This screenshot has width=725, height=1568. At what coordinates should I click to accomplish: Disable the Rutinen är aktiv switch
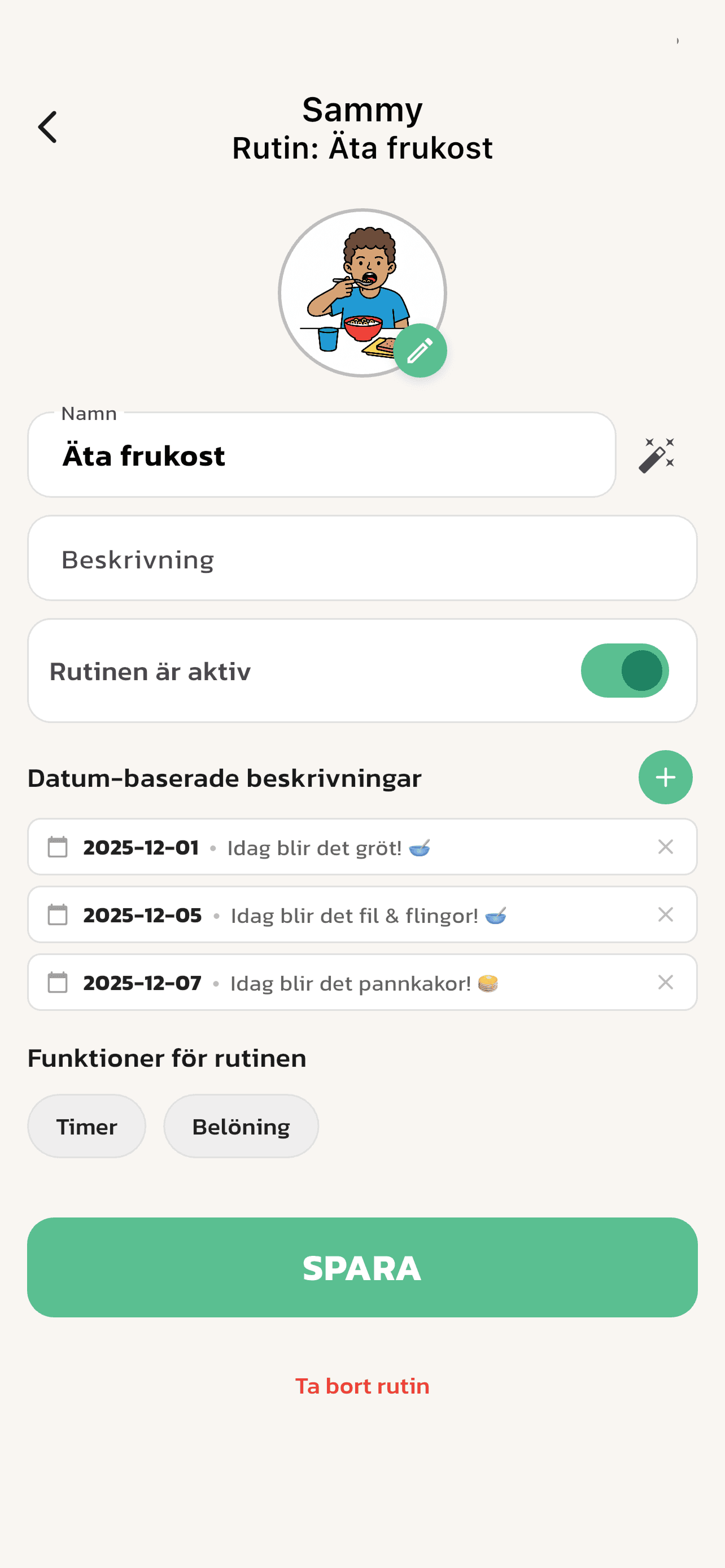click(624, 669)
